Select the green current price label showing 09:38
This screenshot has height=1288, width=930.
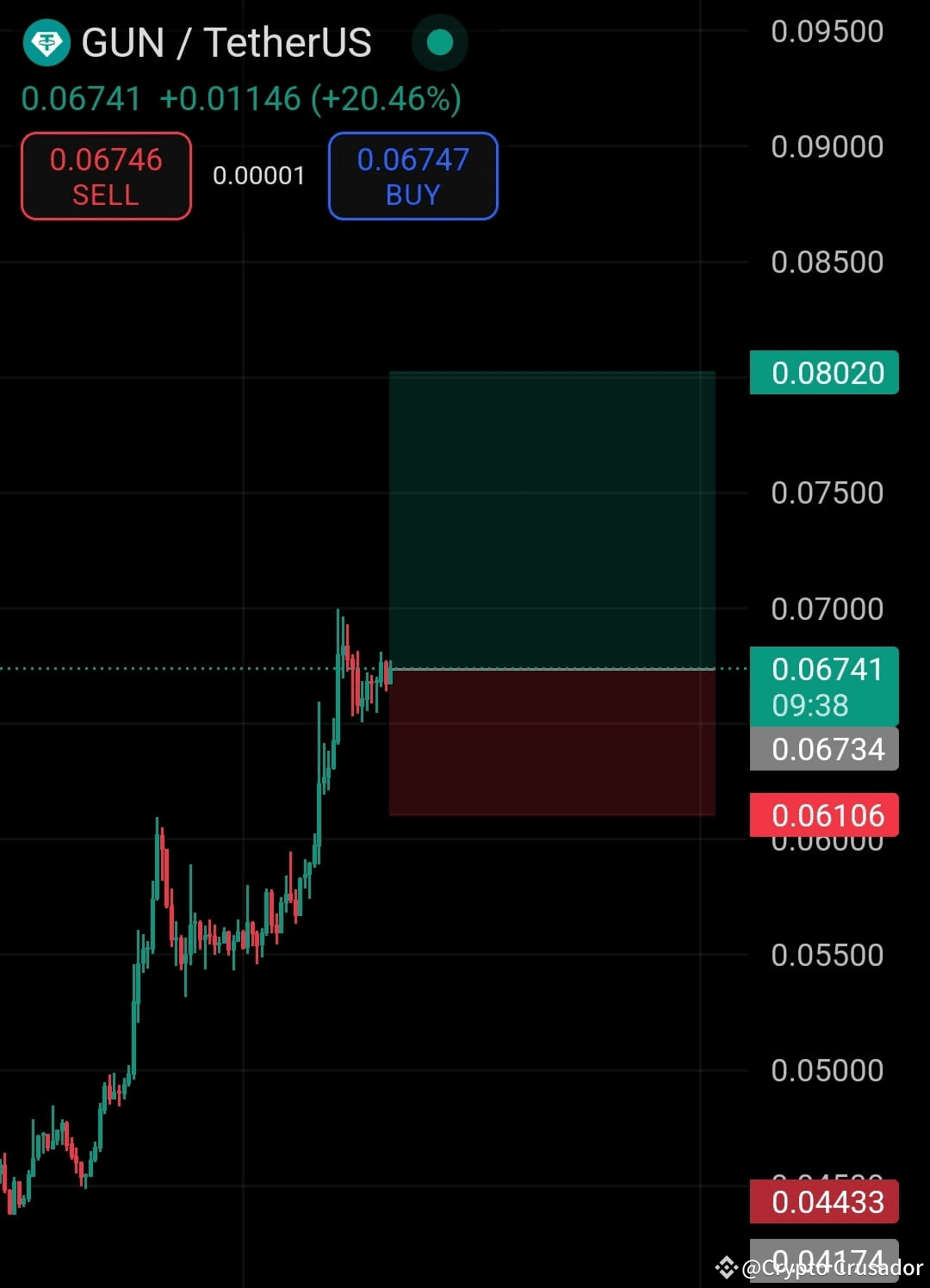(823, 687)
